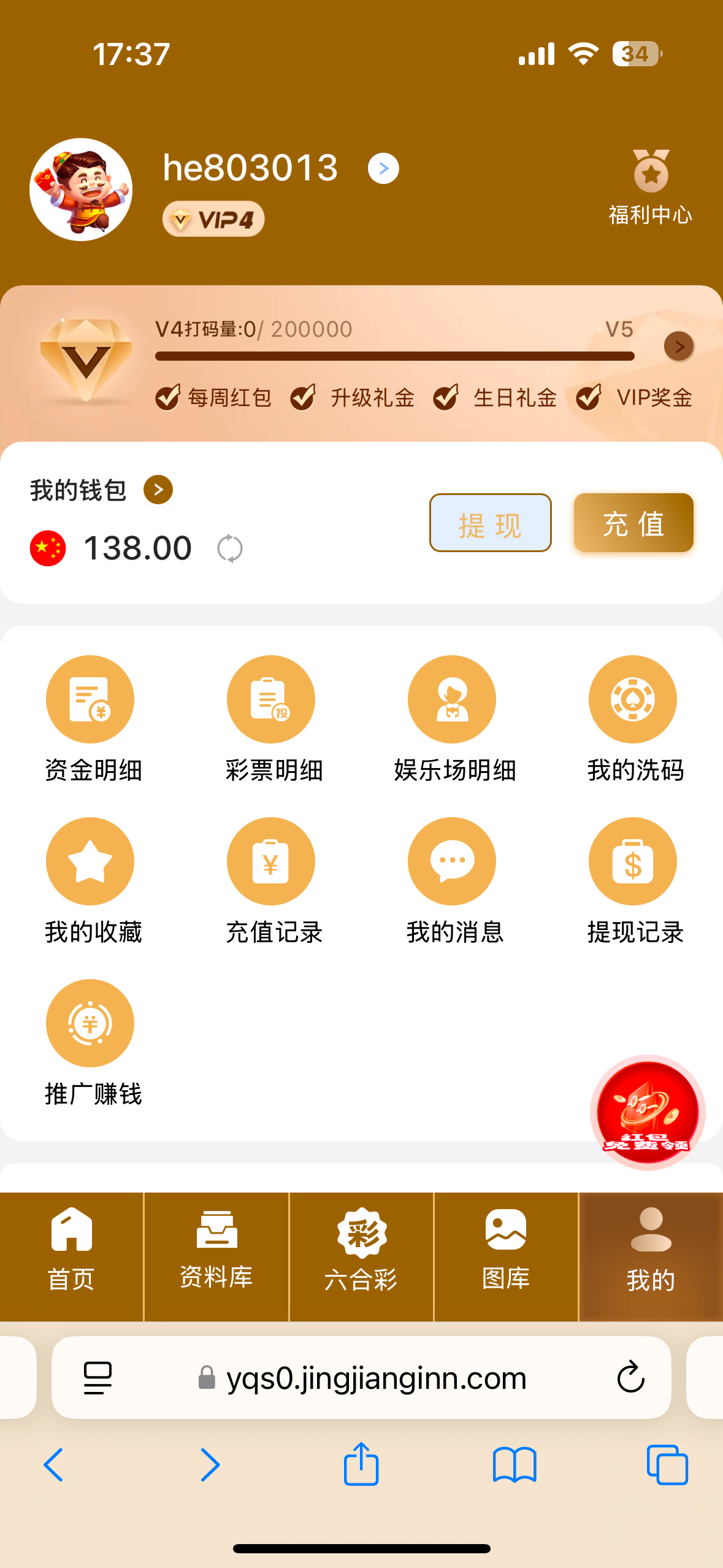This screenshot has width=723, height=1568.
Task: Open 充值记录
Action: tap(272, 881)
